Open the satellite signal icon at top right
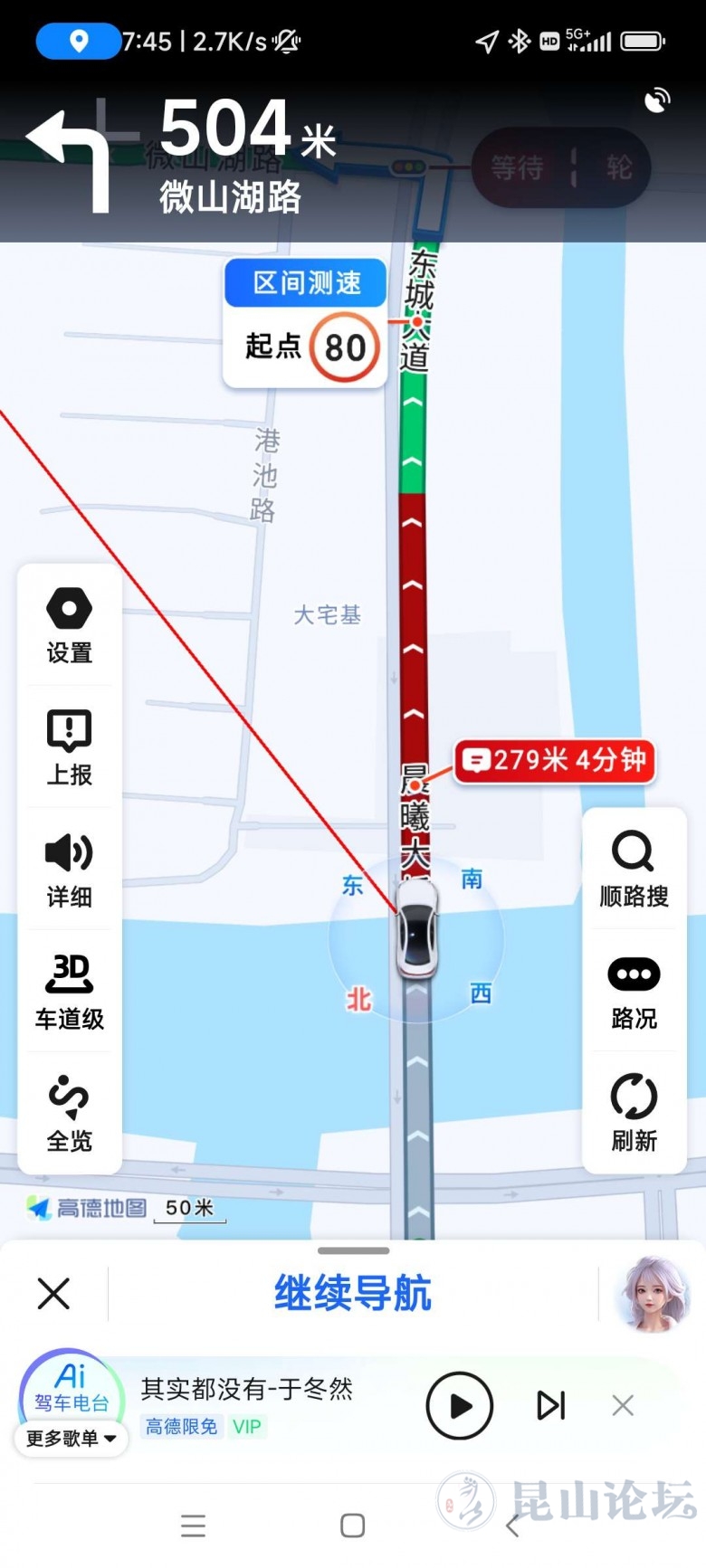706x1568 pixels. click(x=658, y=100)
